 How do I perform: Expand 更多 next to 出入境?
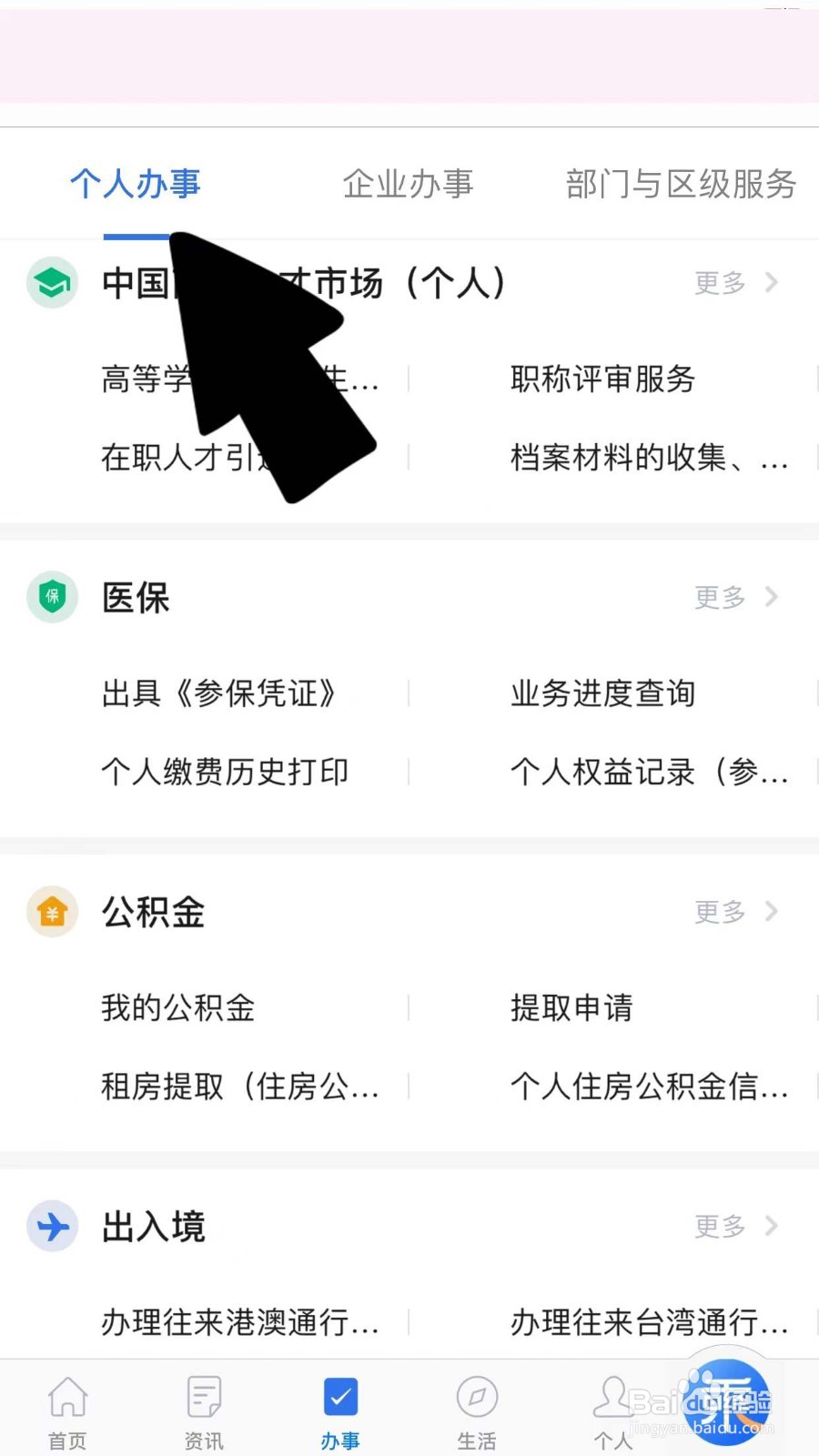(737, 1227)
